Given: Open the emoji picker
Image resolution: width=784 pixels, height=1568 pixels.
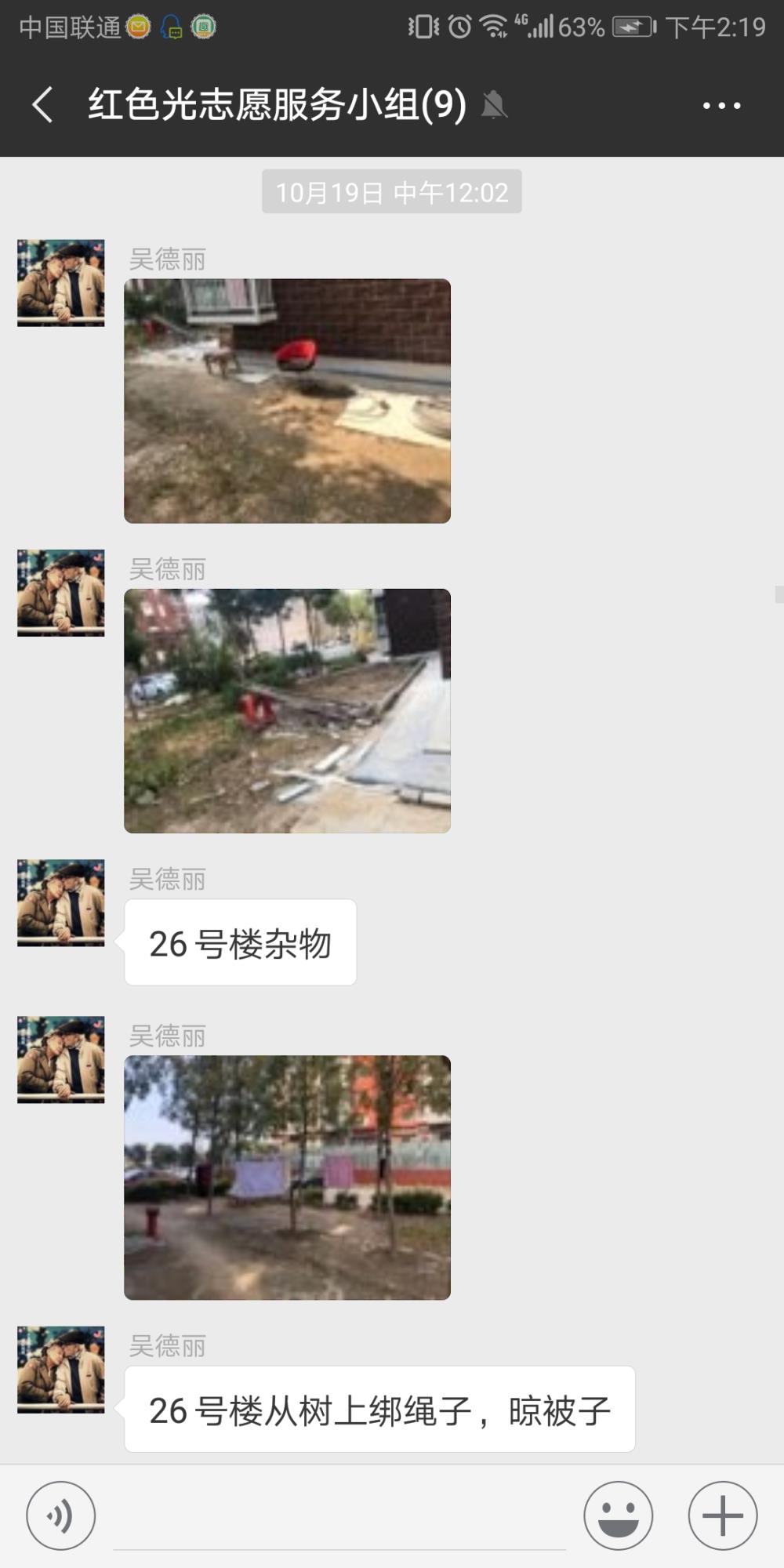Looking at the screenshot, I should pos(618,1515).
